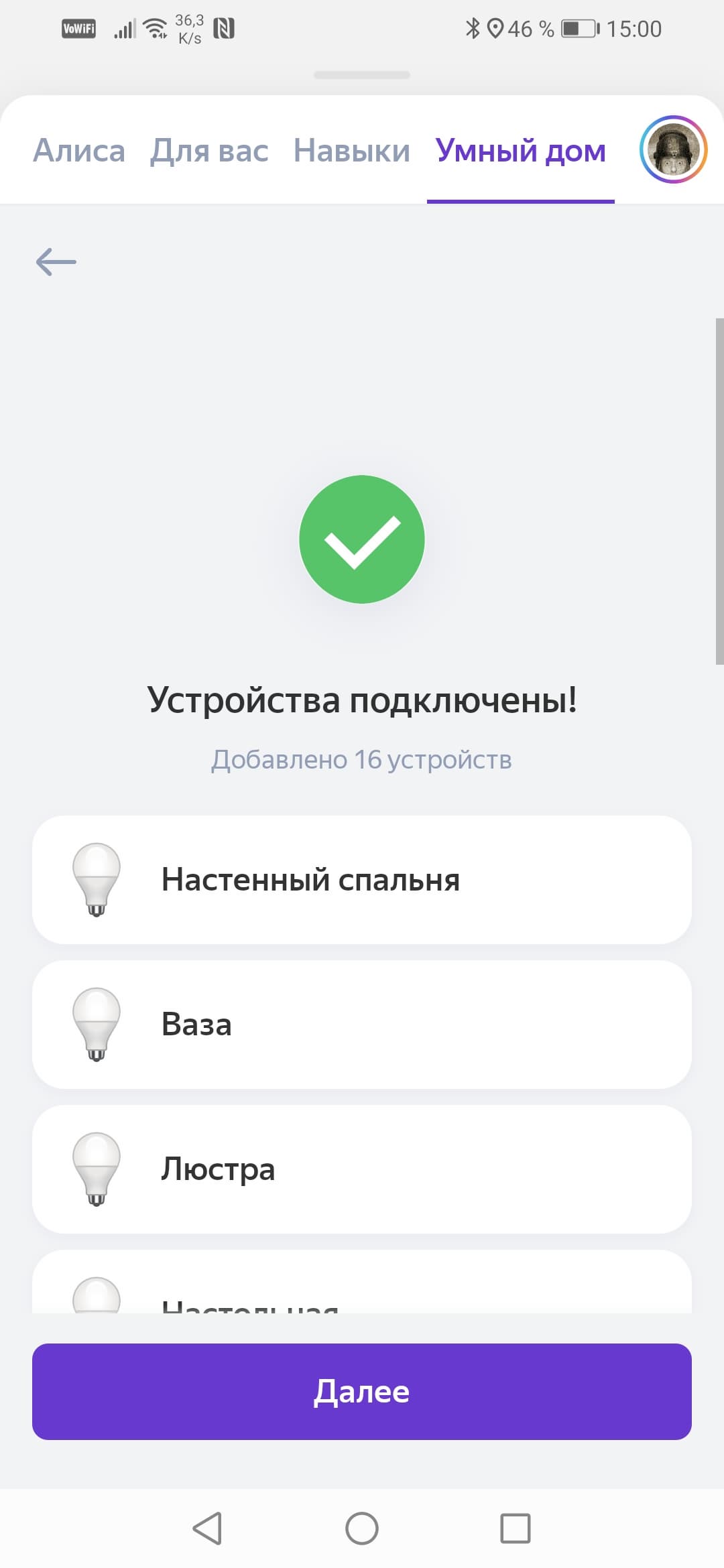
Task: Select the Умный дом tab
Action: [520, 151]
